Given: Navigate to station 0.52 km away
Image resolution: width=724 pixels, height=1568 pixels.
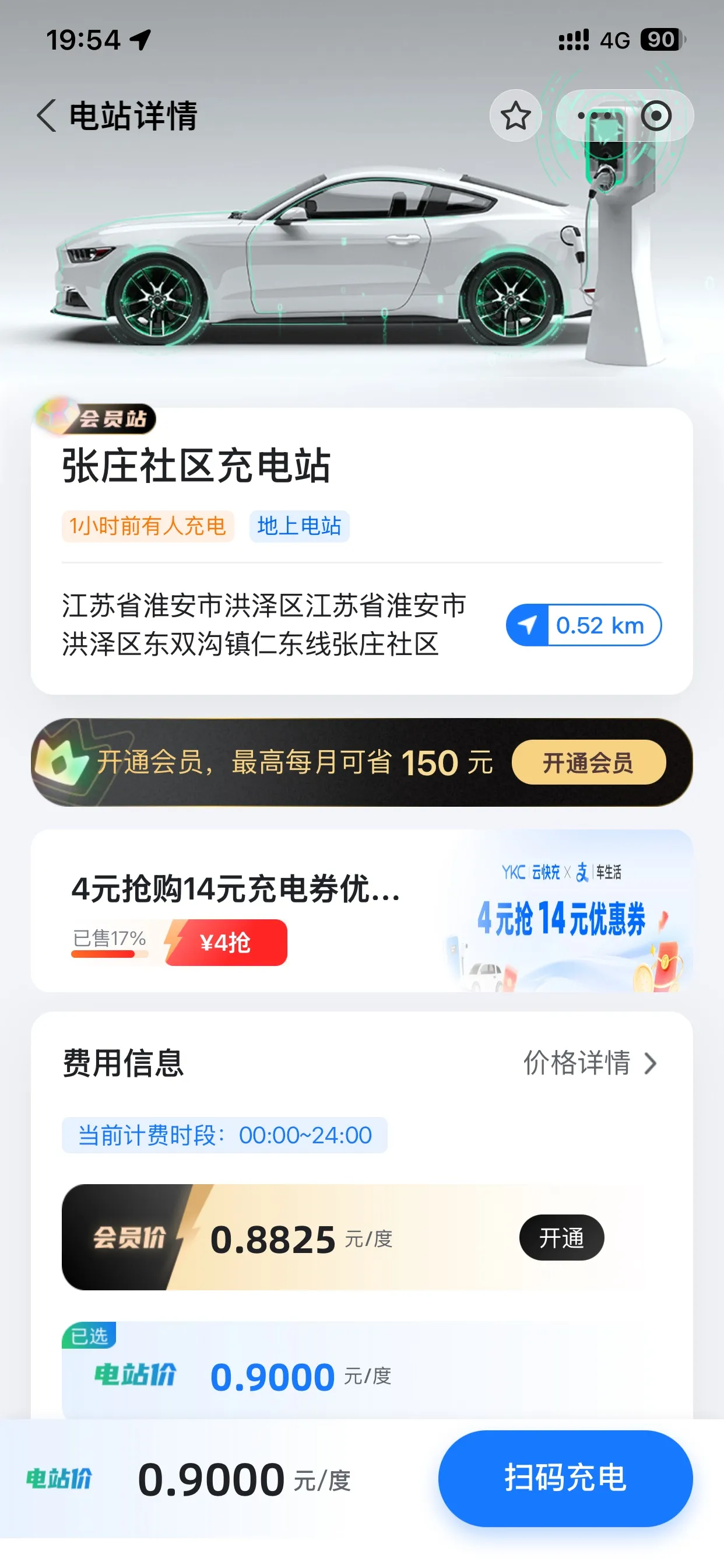Looking at the screenshot, I should (584, 625).
